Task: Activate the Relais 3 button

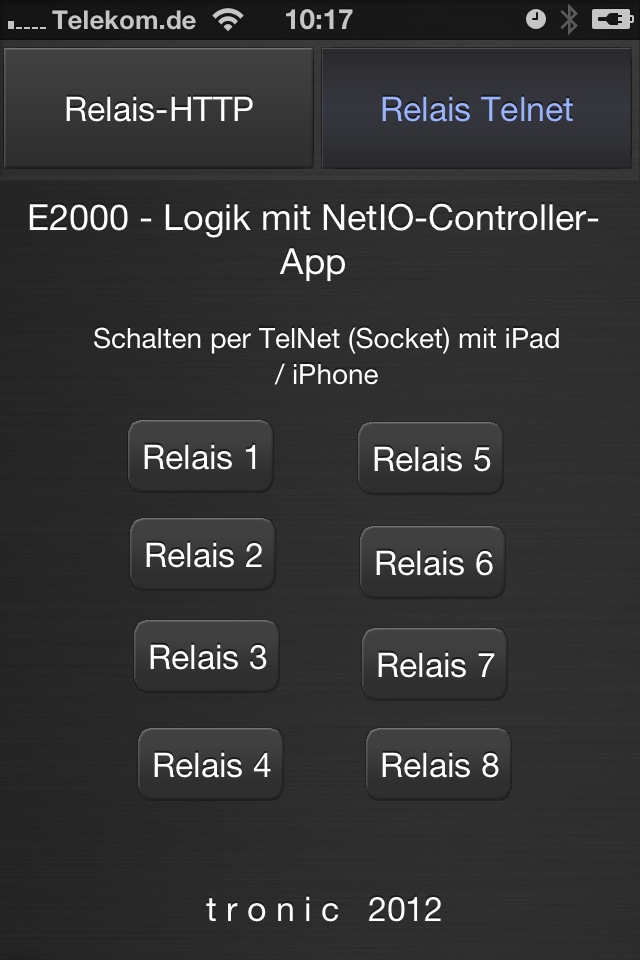Action: (x=207, y=657)
